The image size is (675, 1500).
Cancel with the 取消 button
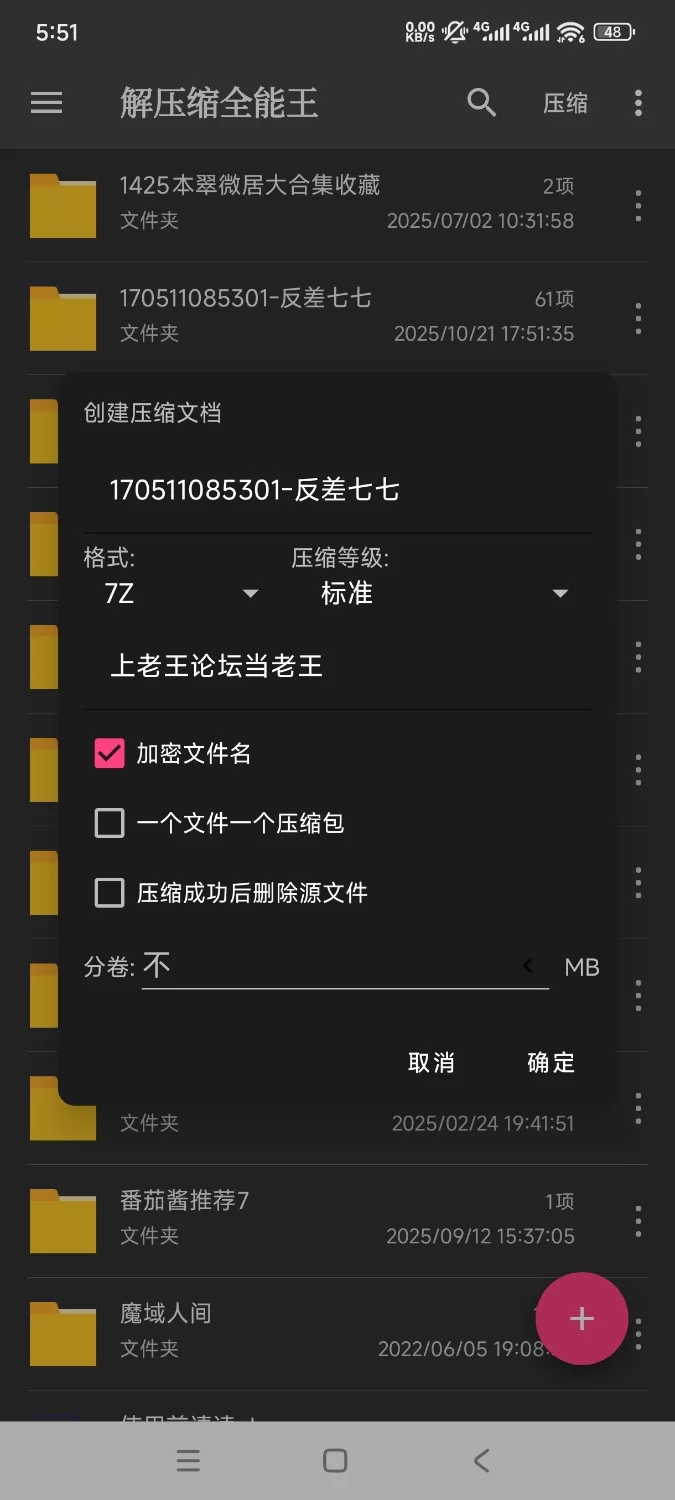431,1062
